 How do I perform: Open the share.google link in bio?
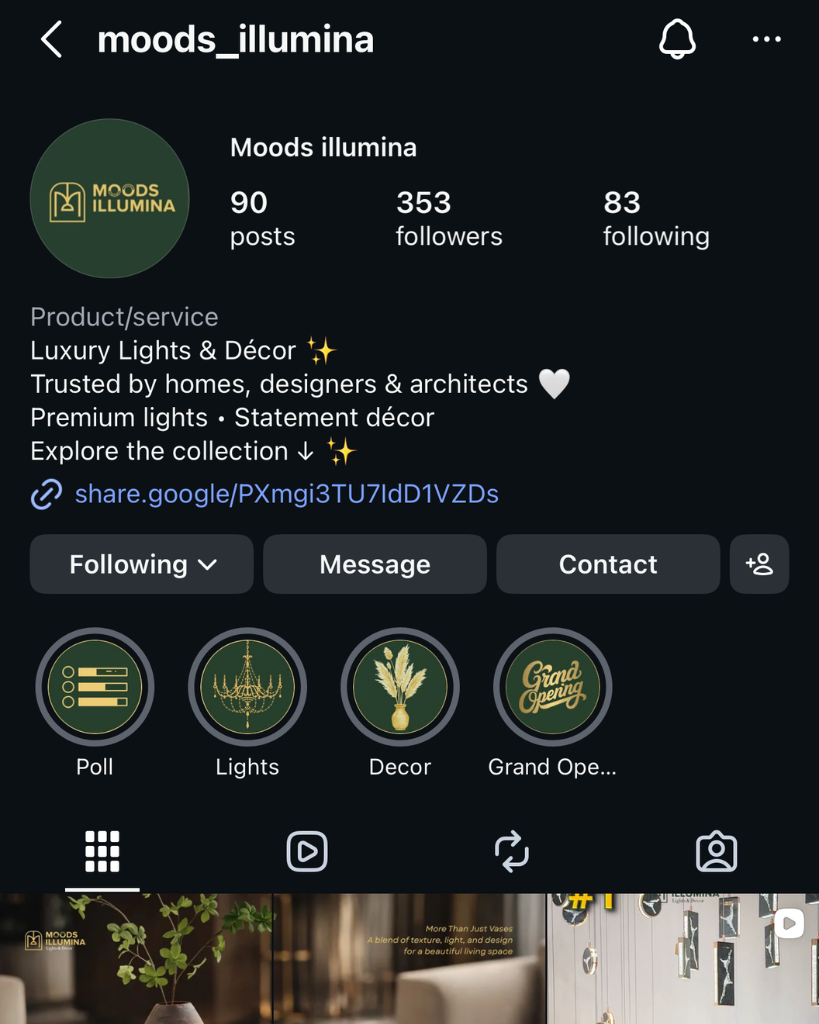pos(286,494)
